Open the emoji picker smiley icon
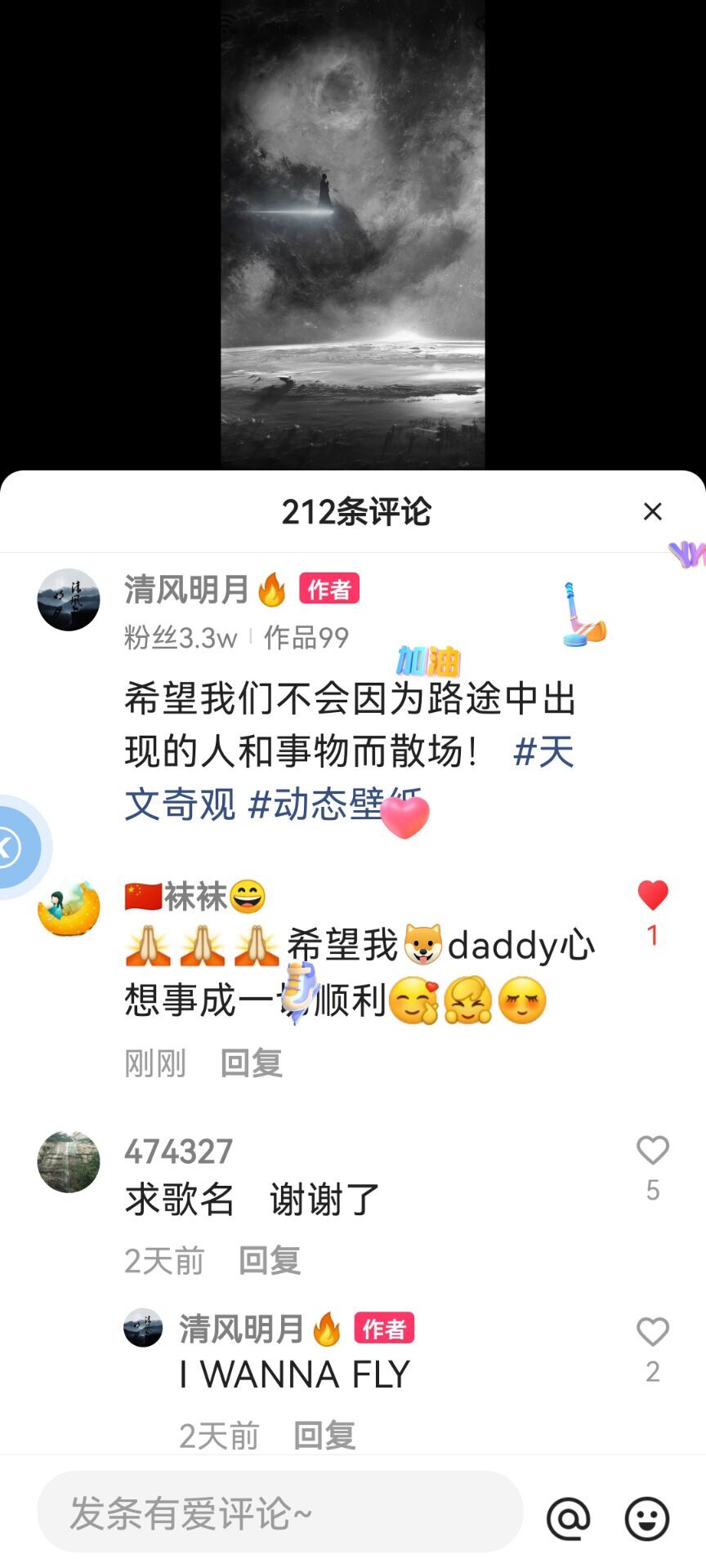Image resolution: width=706 pixels, height=1568 pixels. 646,1518
